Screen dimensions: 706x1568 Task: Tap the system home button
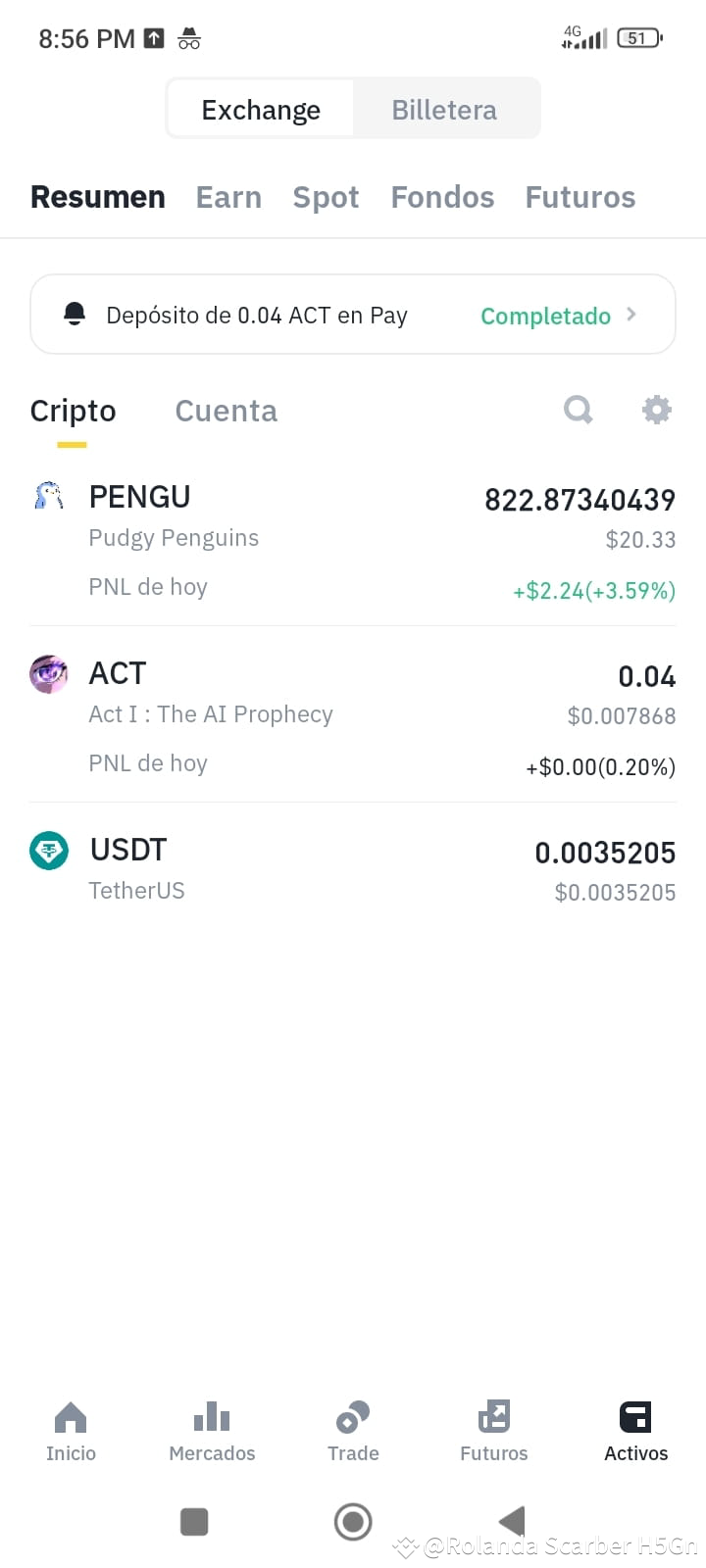(353, 1522)
